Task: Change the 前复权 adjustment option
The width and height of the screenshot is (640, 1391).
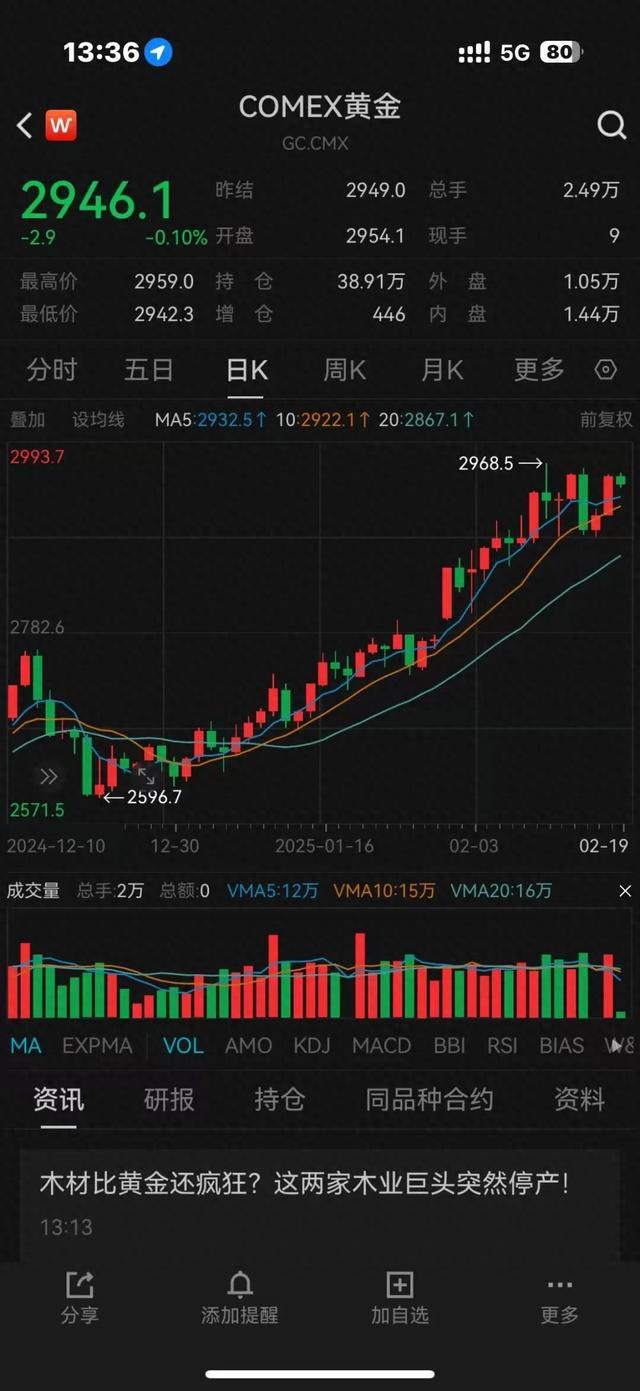Action: tap(606, 420)
